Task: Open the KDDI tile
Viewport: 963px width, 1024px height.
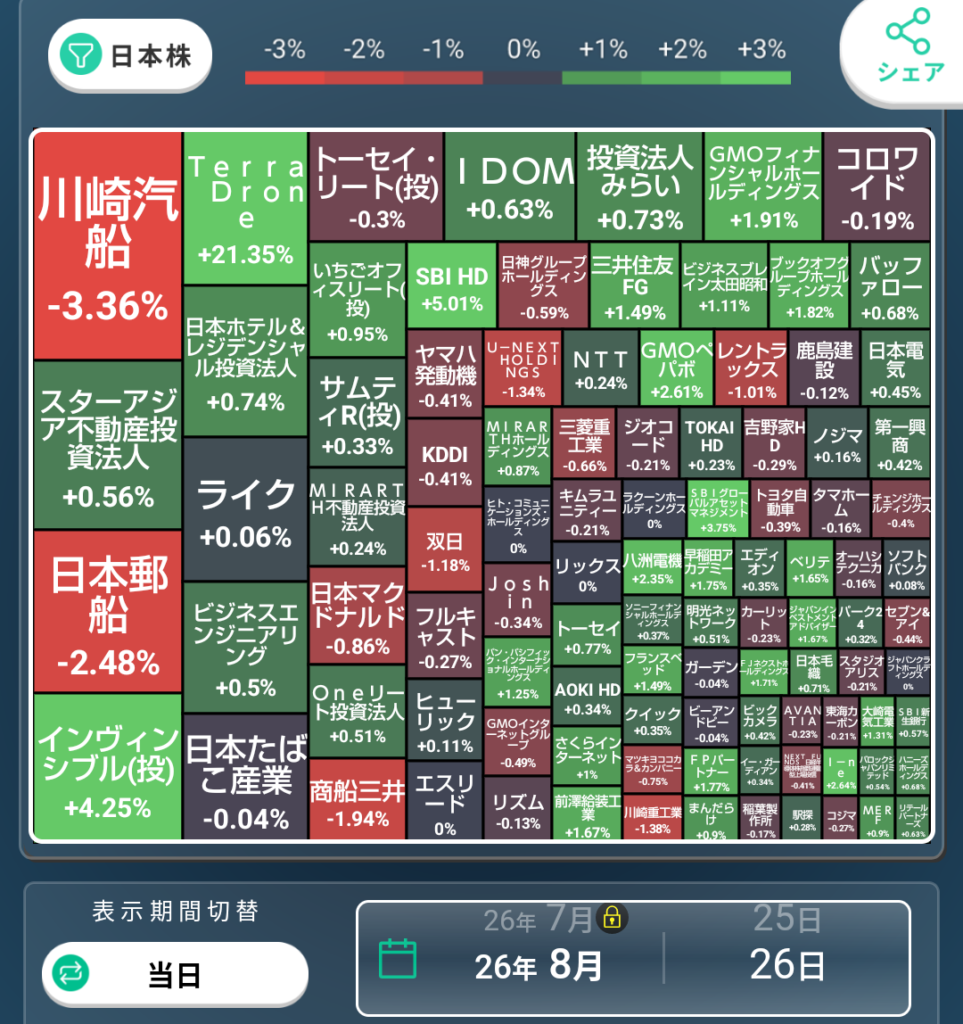Action: click(445, 463)
